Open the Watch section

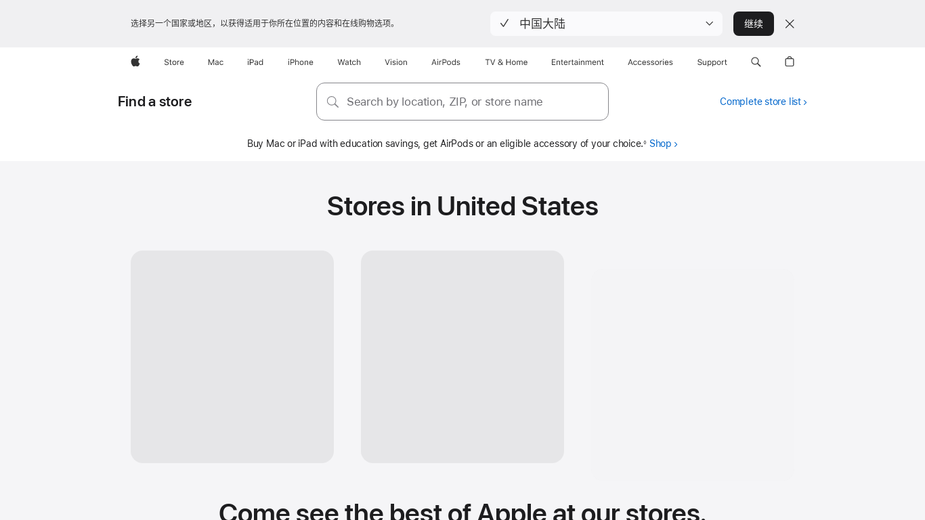click(349, 62)
